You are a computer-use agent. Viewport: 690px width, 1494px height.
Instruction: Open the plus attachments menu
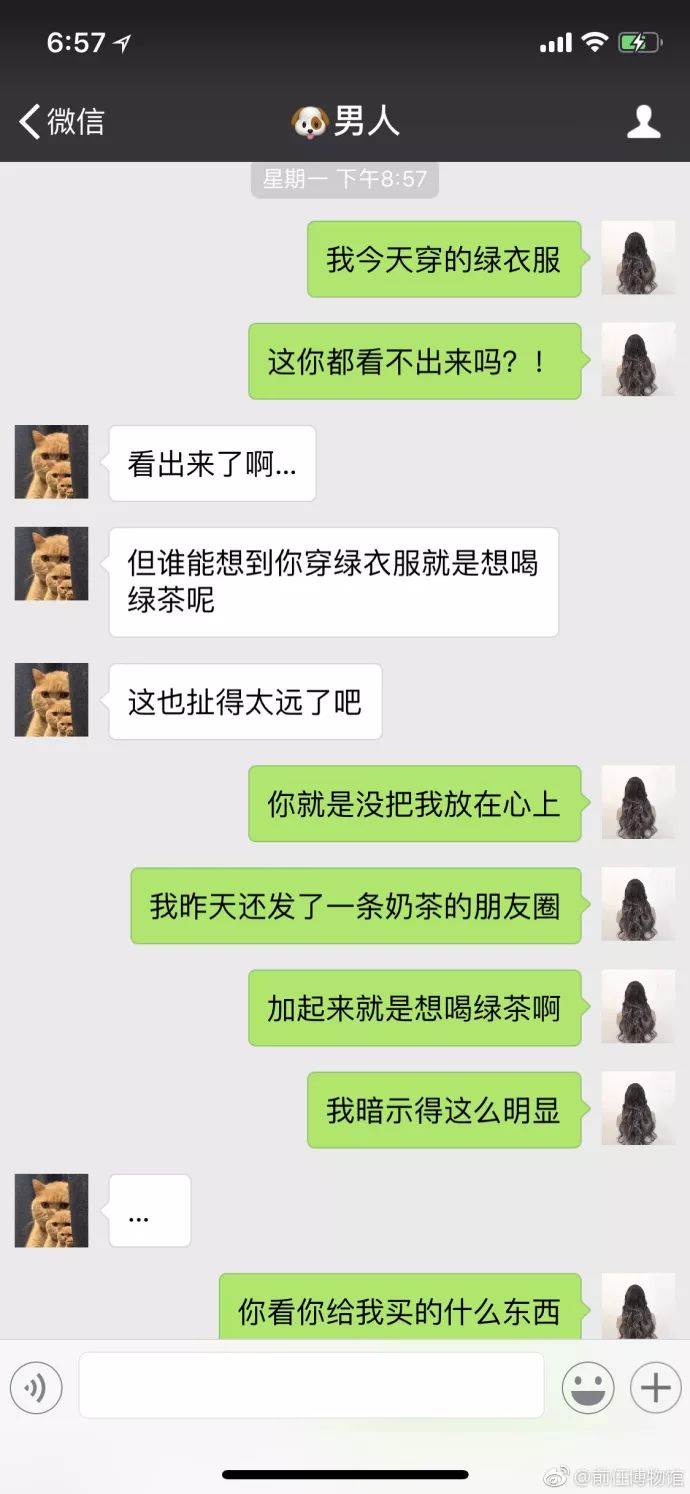point(655,1387)
